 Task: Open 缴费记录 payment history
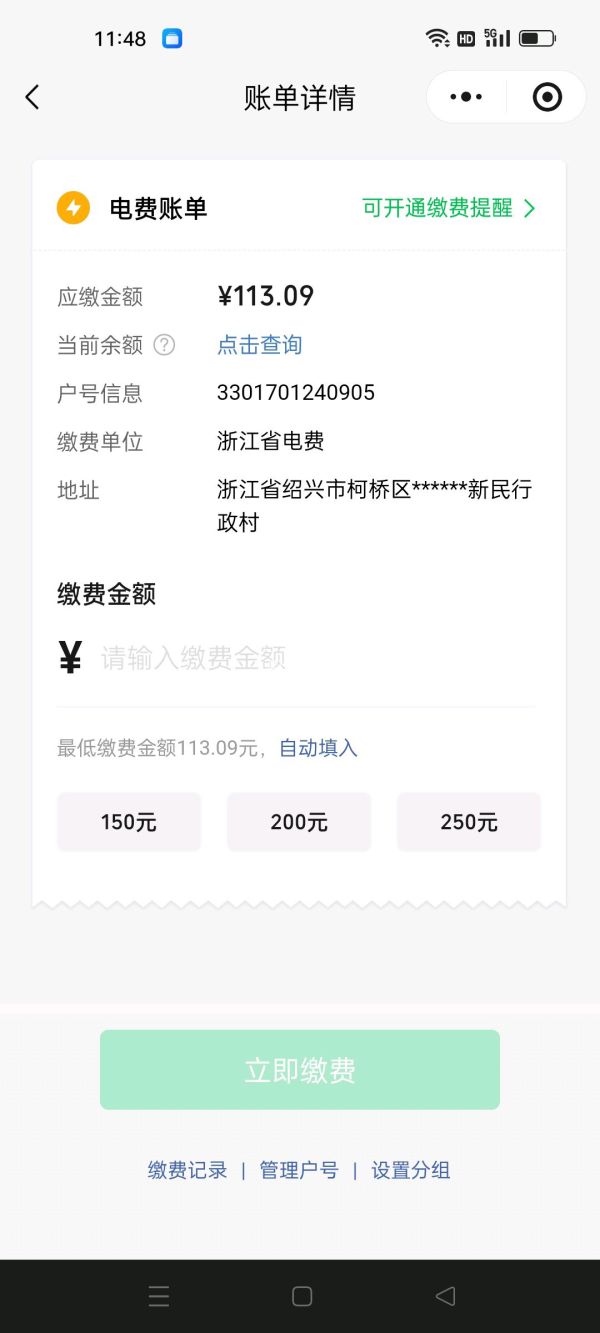pyautogui.click(x=188, y=1170)
